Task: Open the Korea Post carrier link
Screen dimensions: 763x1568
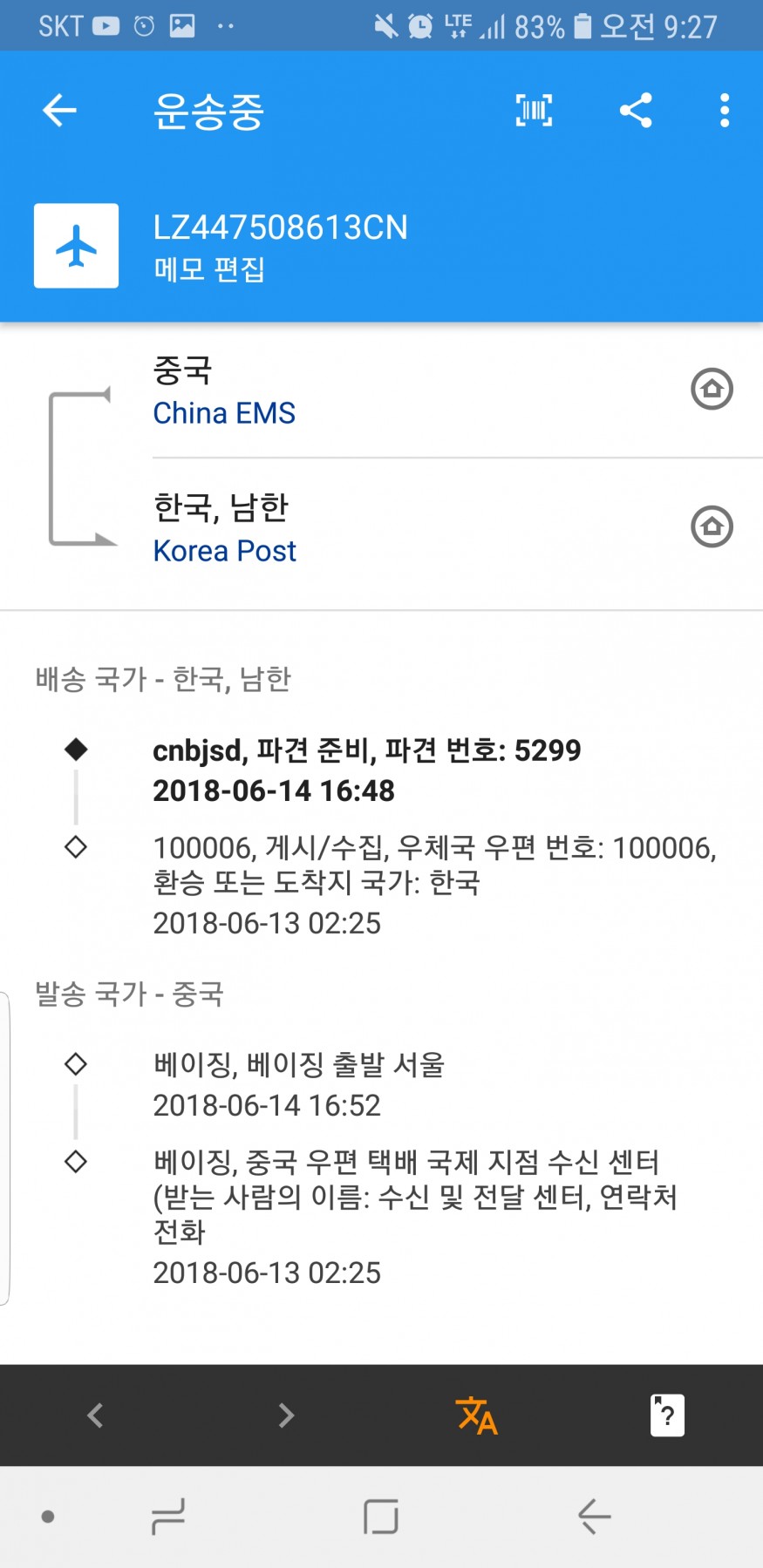Action: [224, 551]
